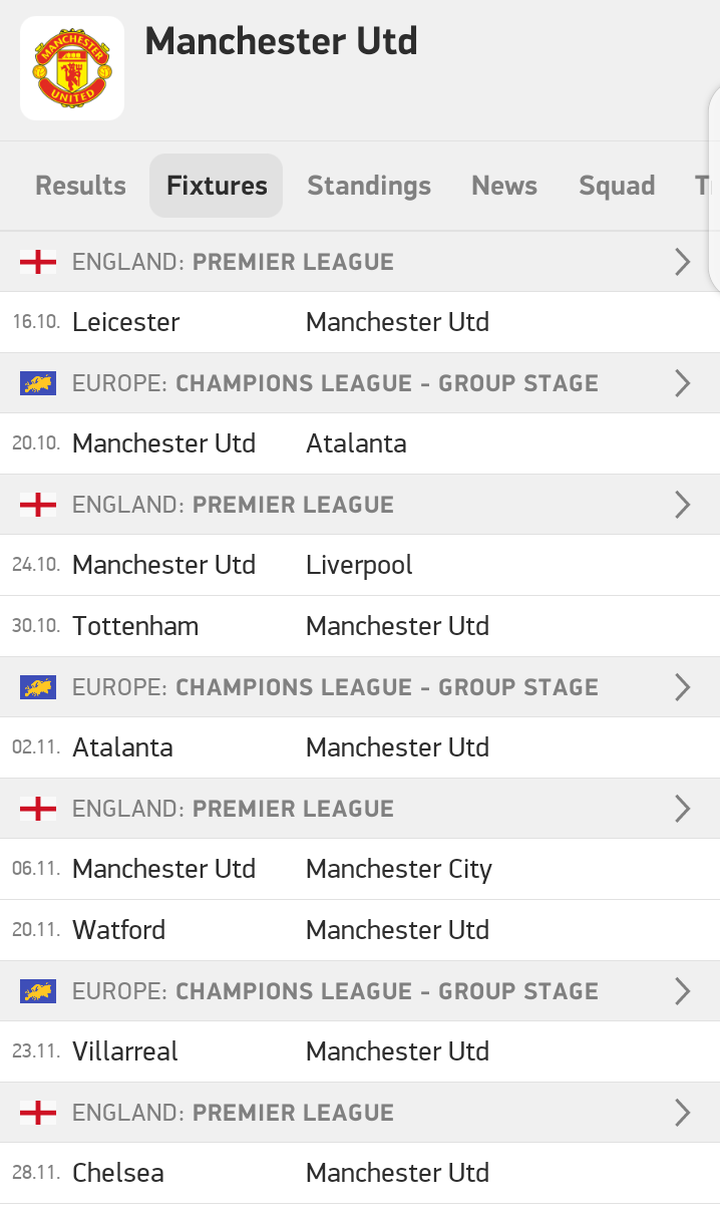
Task: Open the Standings tab
Action: [x=369, y=186]
